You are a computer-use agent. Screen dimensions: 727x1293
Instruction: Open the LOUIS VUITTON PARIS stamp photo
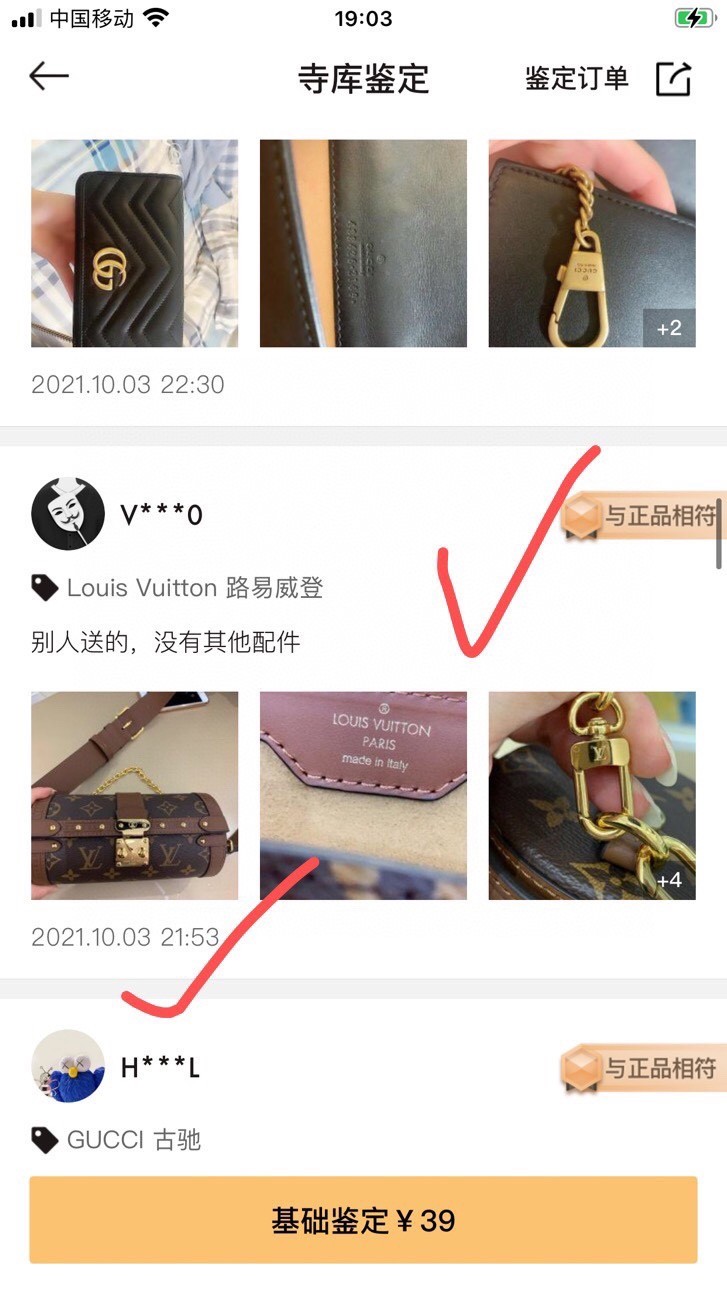pos(363,795)
